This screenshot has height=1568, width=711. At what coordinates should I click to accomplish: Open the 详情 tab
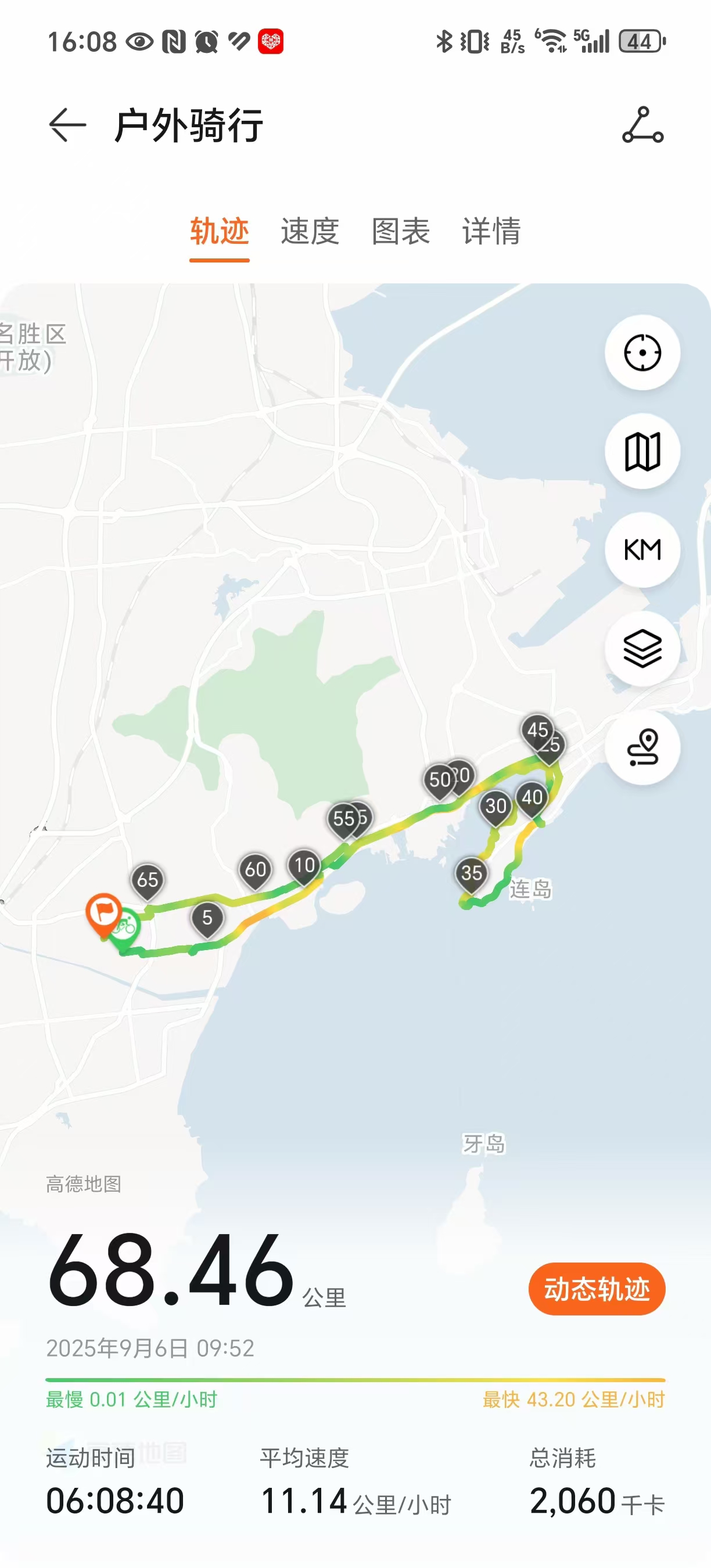(x=491, y=231)
